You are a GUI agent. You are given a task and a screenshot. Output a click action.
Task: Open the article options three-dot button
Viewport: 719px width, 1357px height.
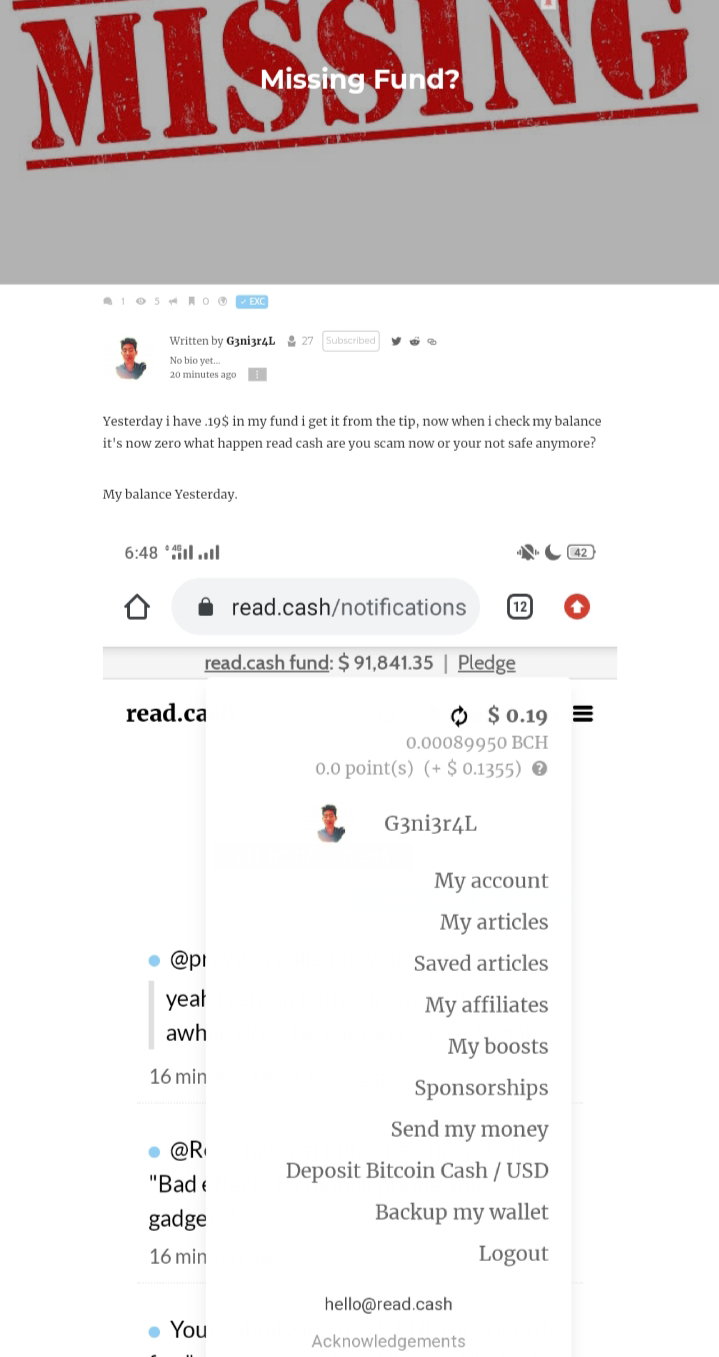click(x=257, y=374)
